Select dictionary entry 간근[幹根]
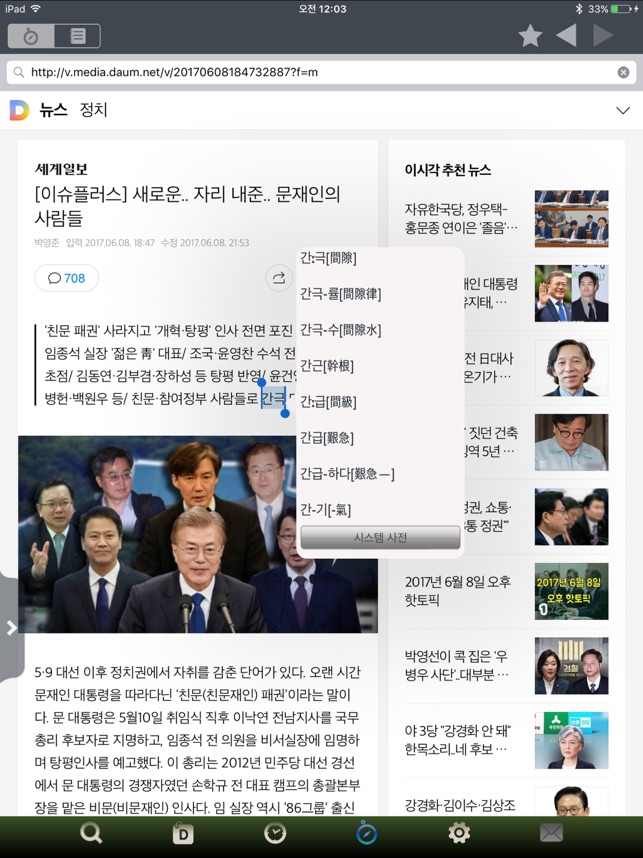Image resolution: width=643 pixels, height=858 pixels. click(x=326, y=366)
